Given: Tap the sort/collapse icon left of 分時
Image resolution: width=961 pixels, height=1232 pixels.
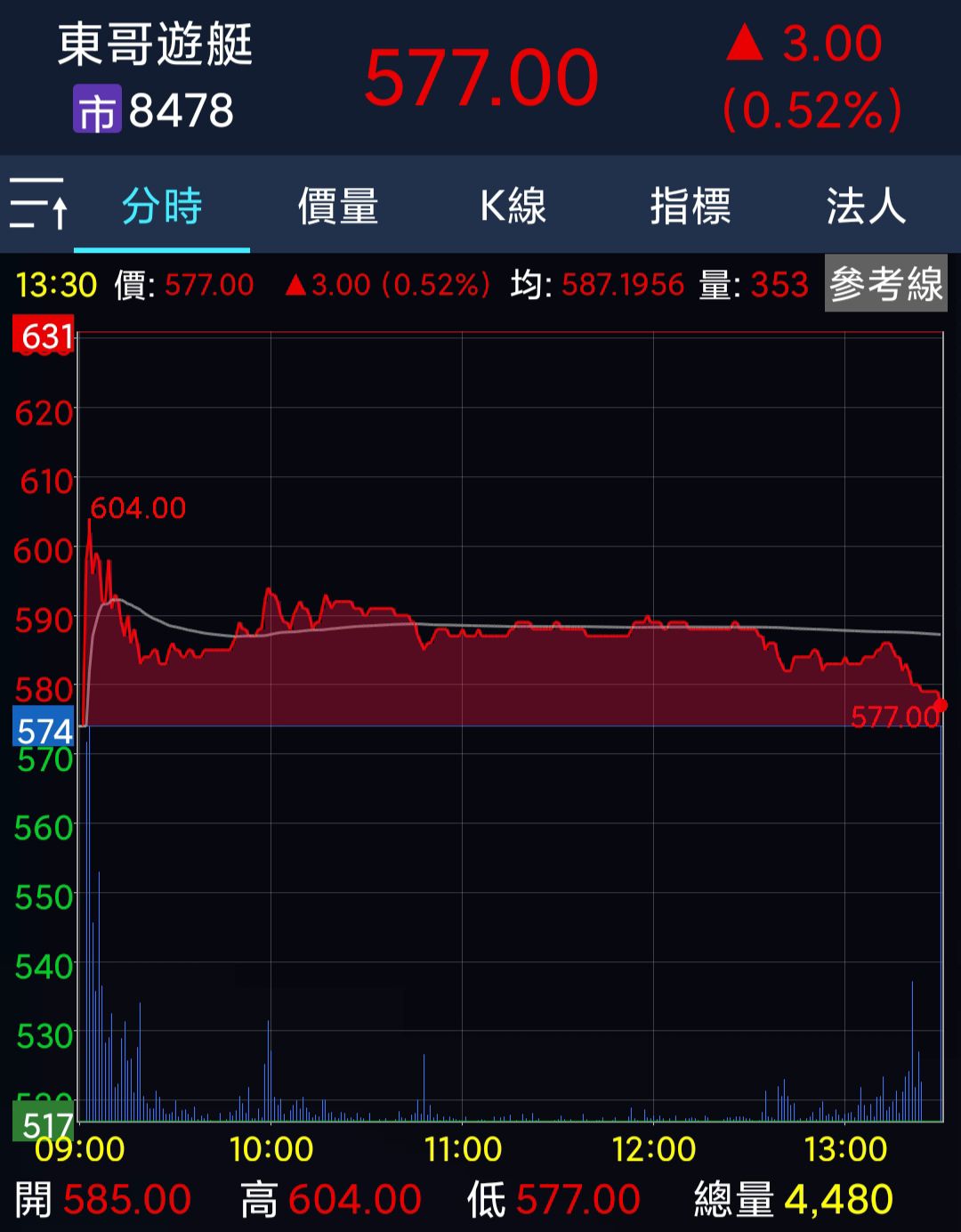Looking at the screenshot, I should click(37, 204).
